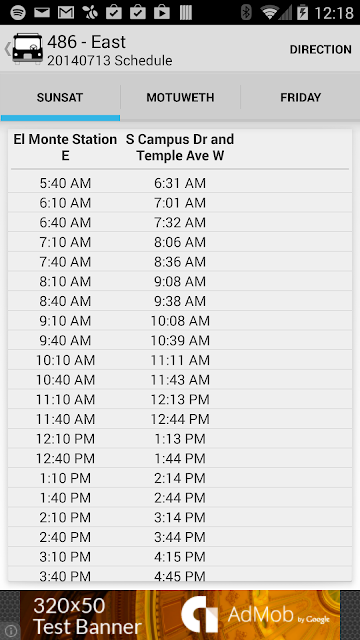This screenshot has width=360, height=640.
Task: Go back via the bus icon
Action: coord(24,49)
